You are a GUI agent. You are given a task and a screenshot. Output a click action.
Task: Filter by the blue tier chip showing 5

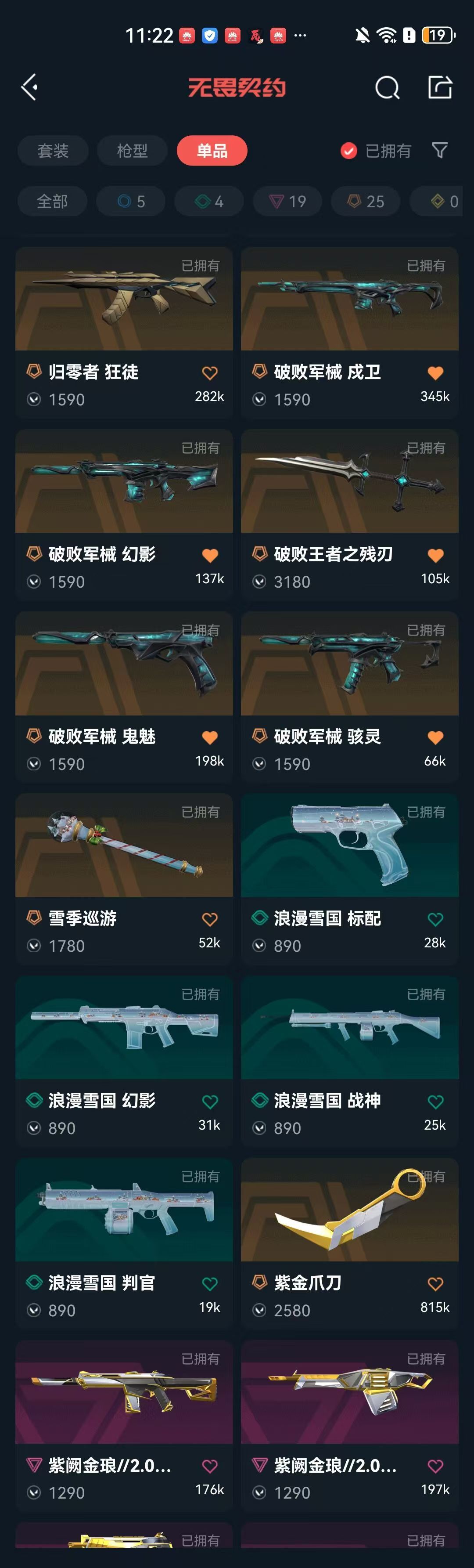[131, 202]
